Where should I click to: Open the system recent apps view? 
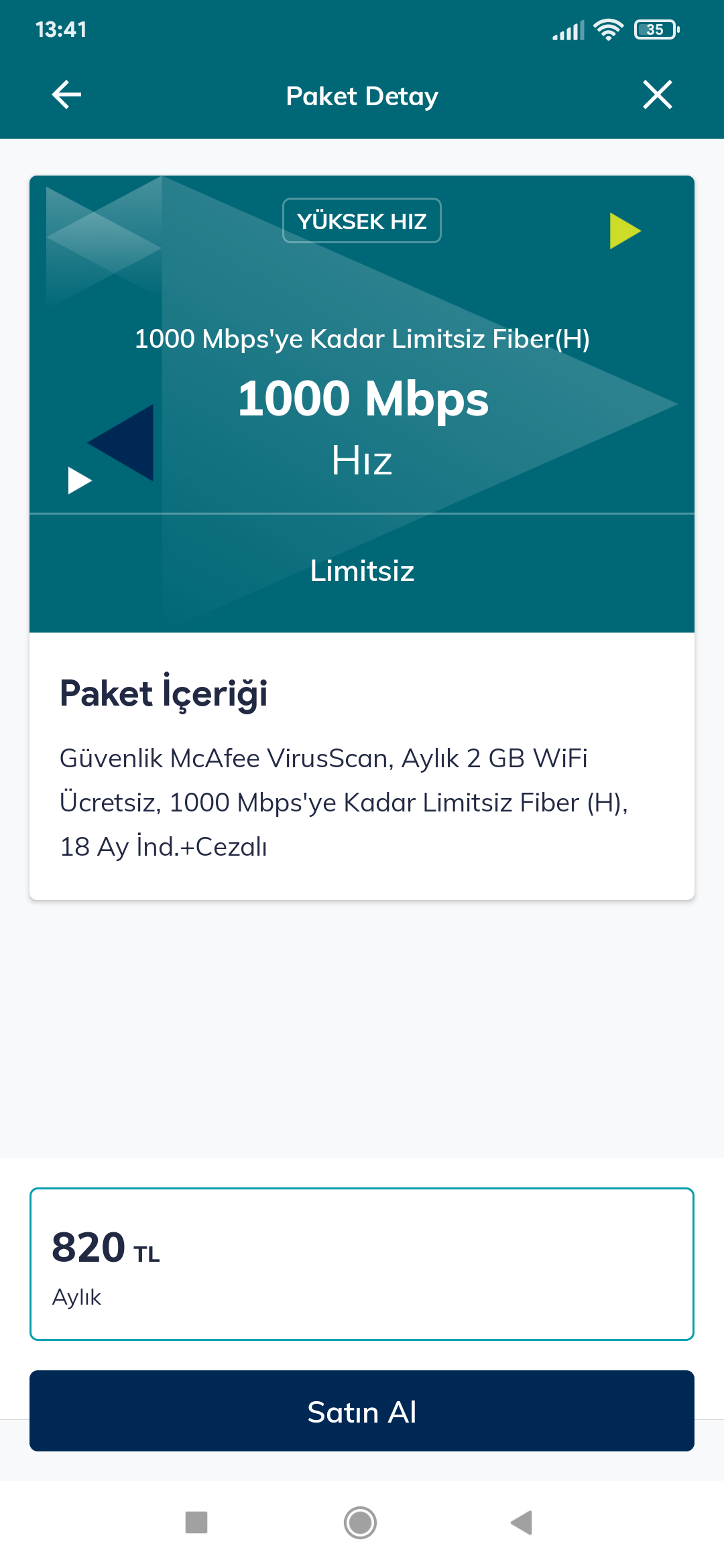coord(196,1522)
